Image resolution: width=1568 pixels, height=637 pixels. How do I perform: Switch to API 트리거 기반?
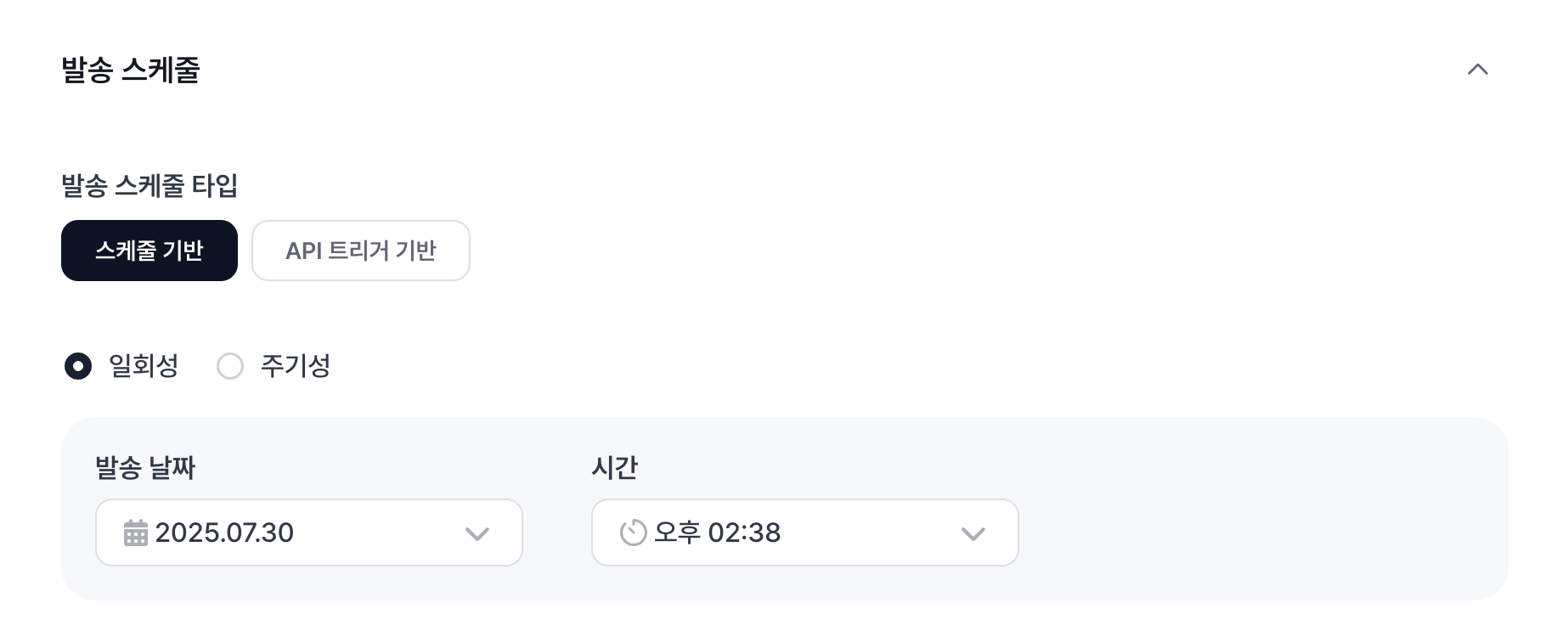pos(360,251)
